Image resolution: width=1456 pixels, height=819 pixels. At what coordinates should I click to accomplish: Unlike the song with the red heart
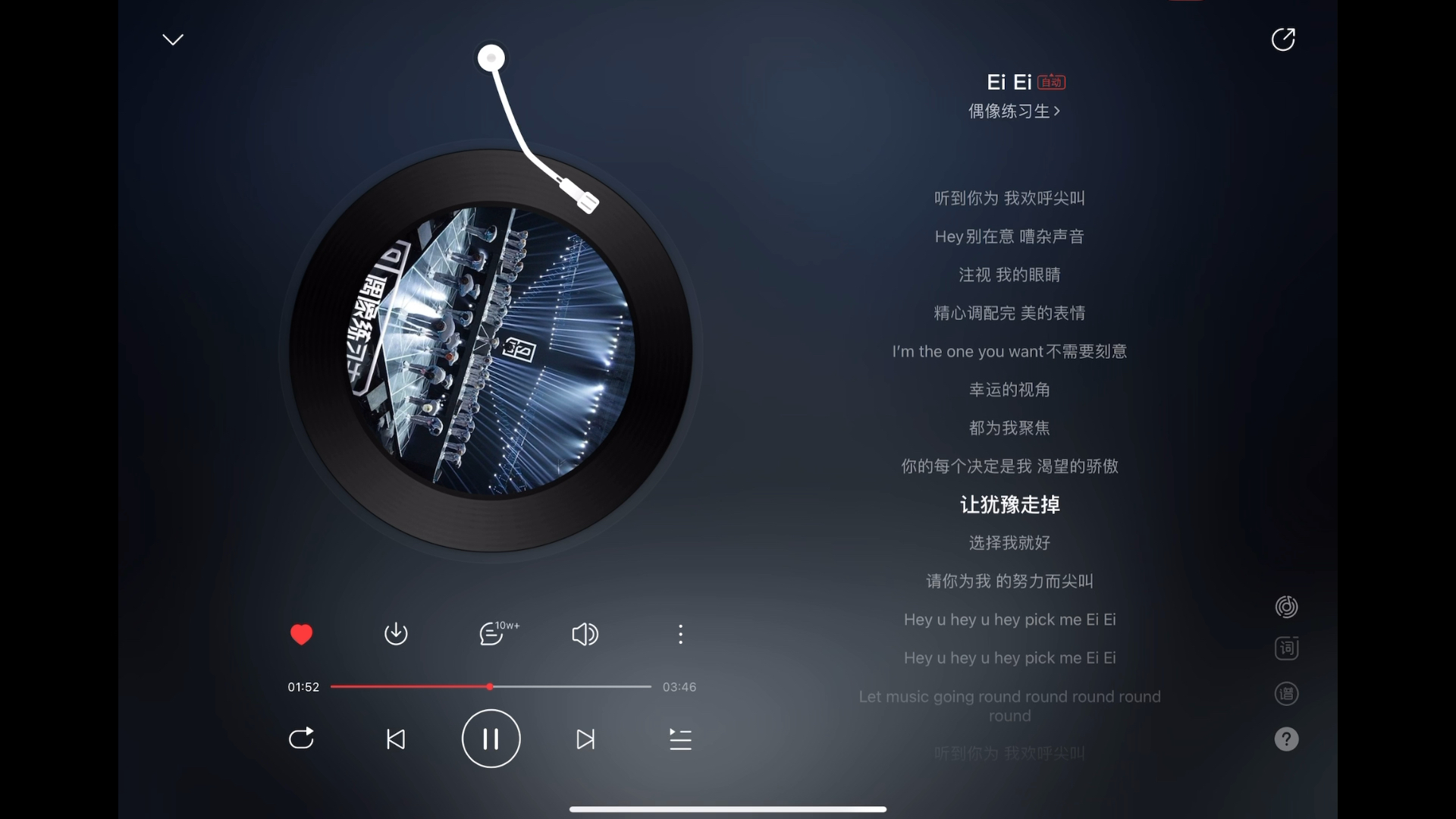tap(301, 634)
